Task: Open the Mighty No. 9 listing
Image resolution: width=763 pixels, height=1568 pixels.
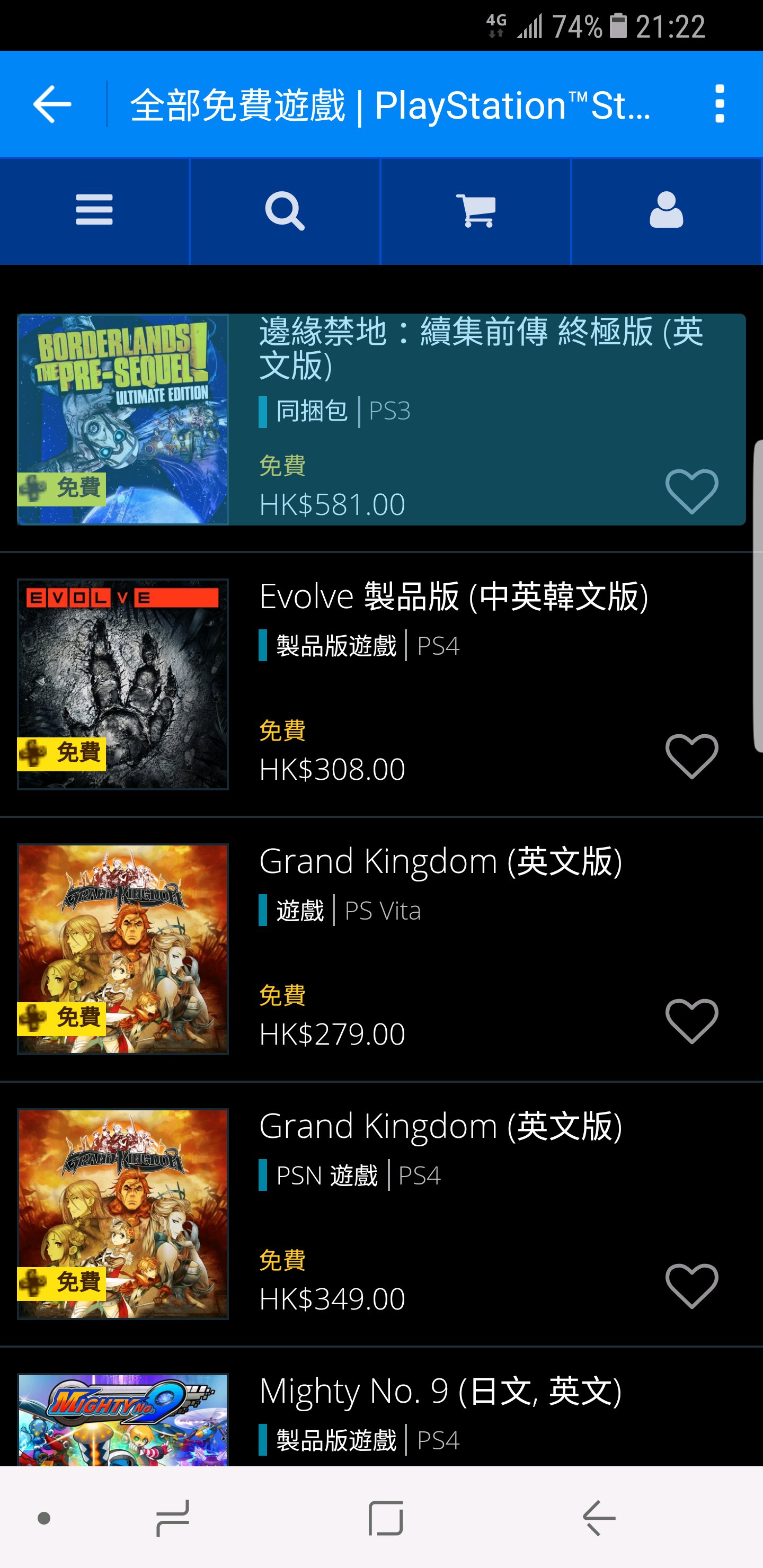Action: pos(440,1392)
